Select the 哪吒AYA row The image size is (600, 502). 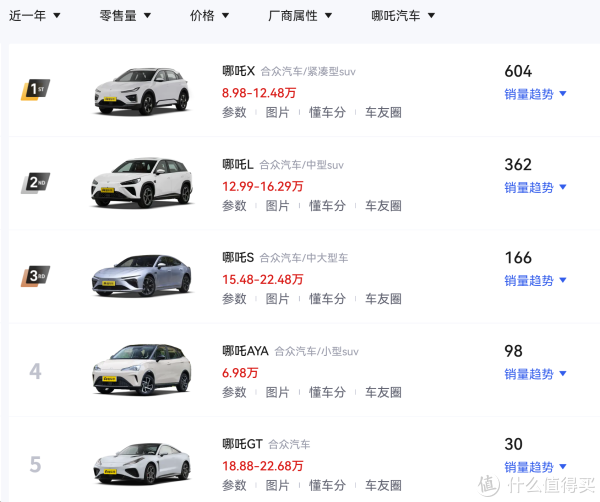point(245,351)
